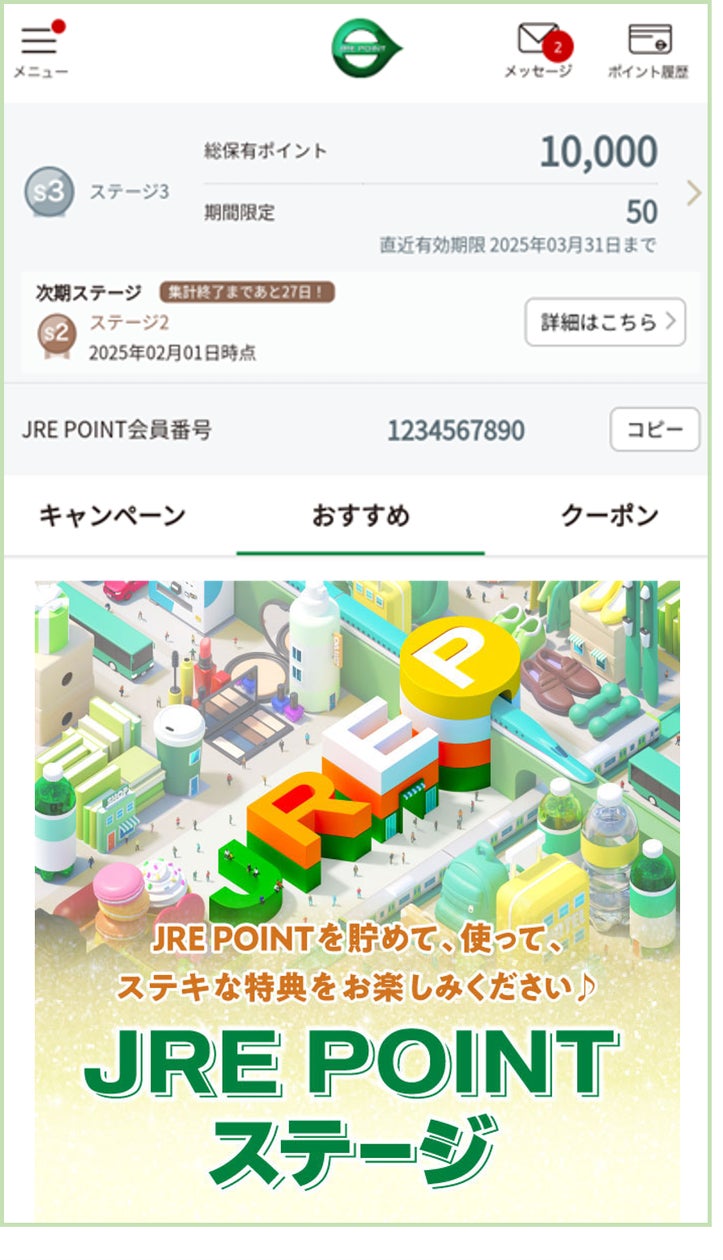Screen dimensions: 723x1260
Task: Expand point balance details chevron
Action: (x=694, y=193)
